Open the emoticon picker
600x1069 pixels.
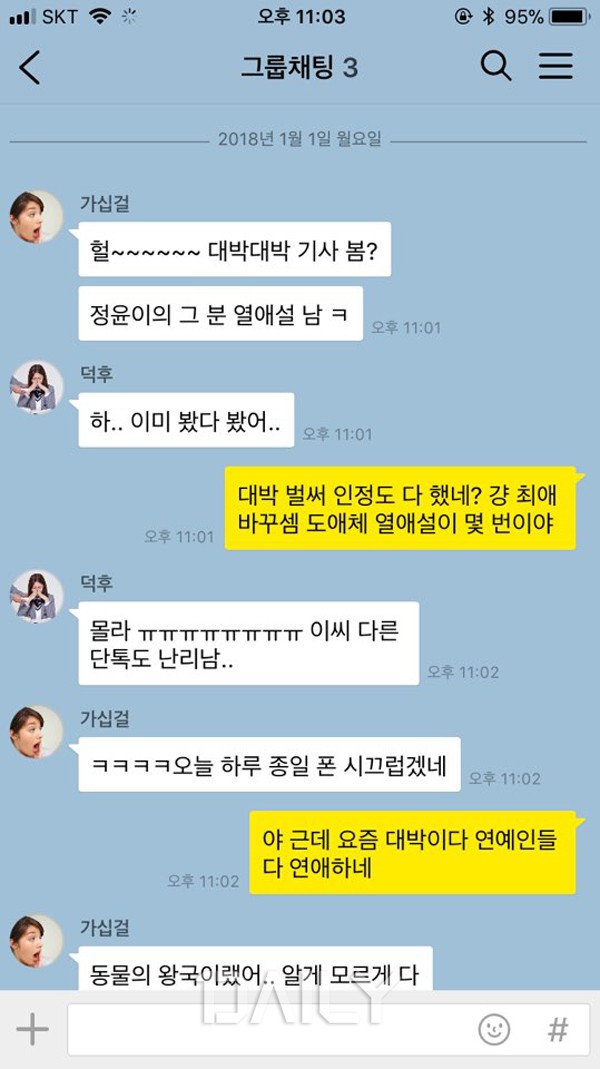click(x=494, y=1029)
